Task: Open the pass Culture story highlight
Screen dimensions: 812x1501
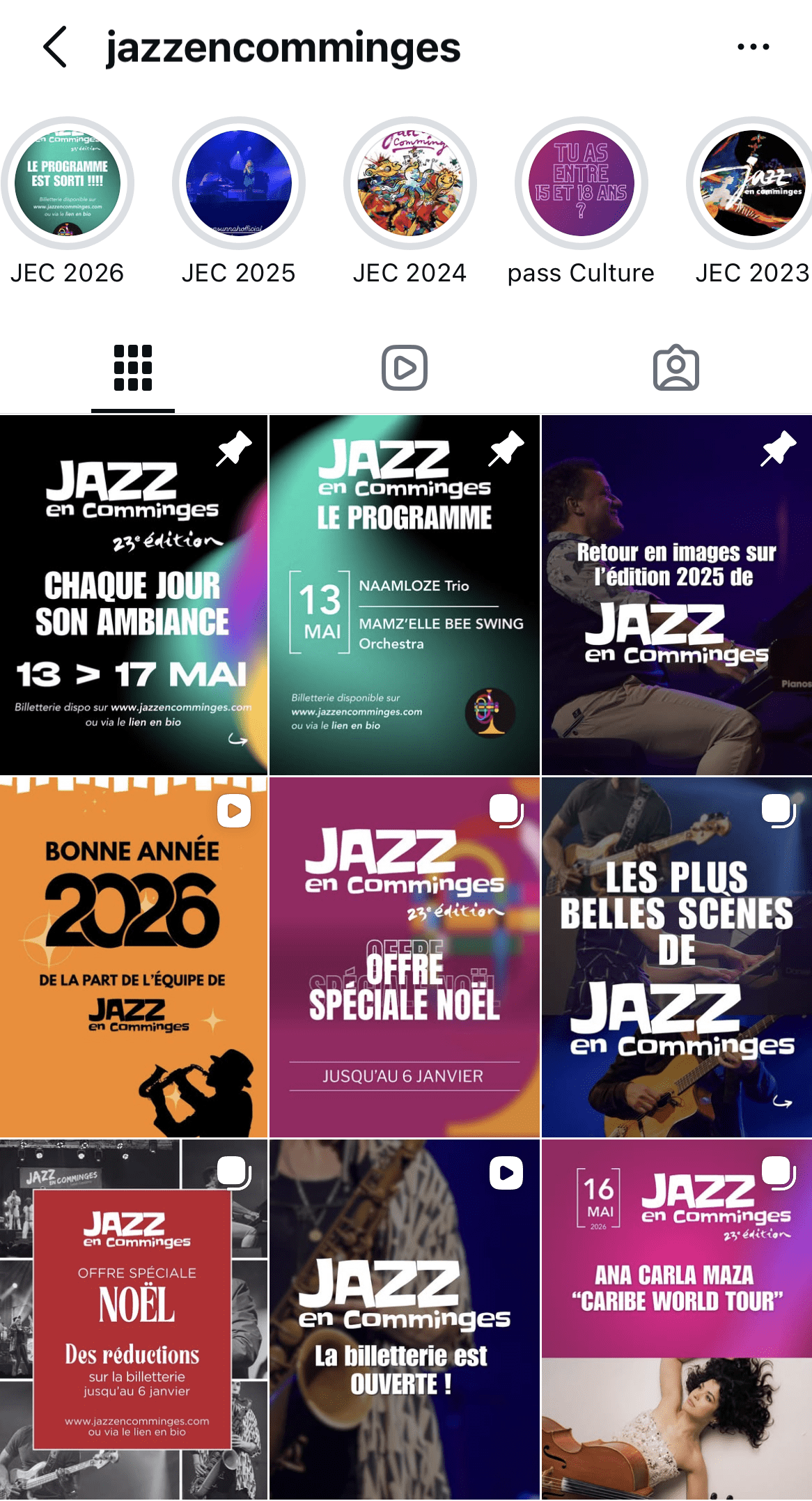Action: click(582, 183)
